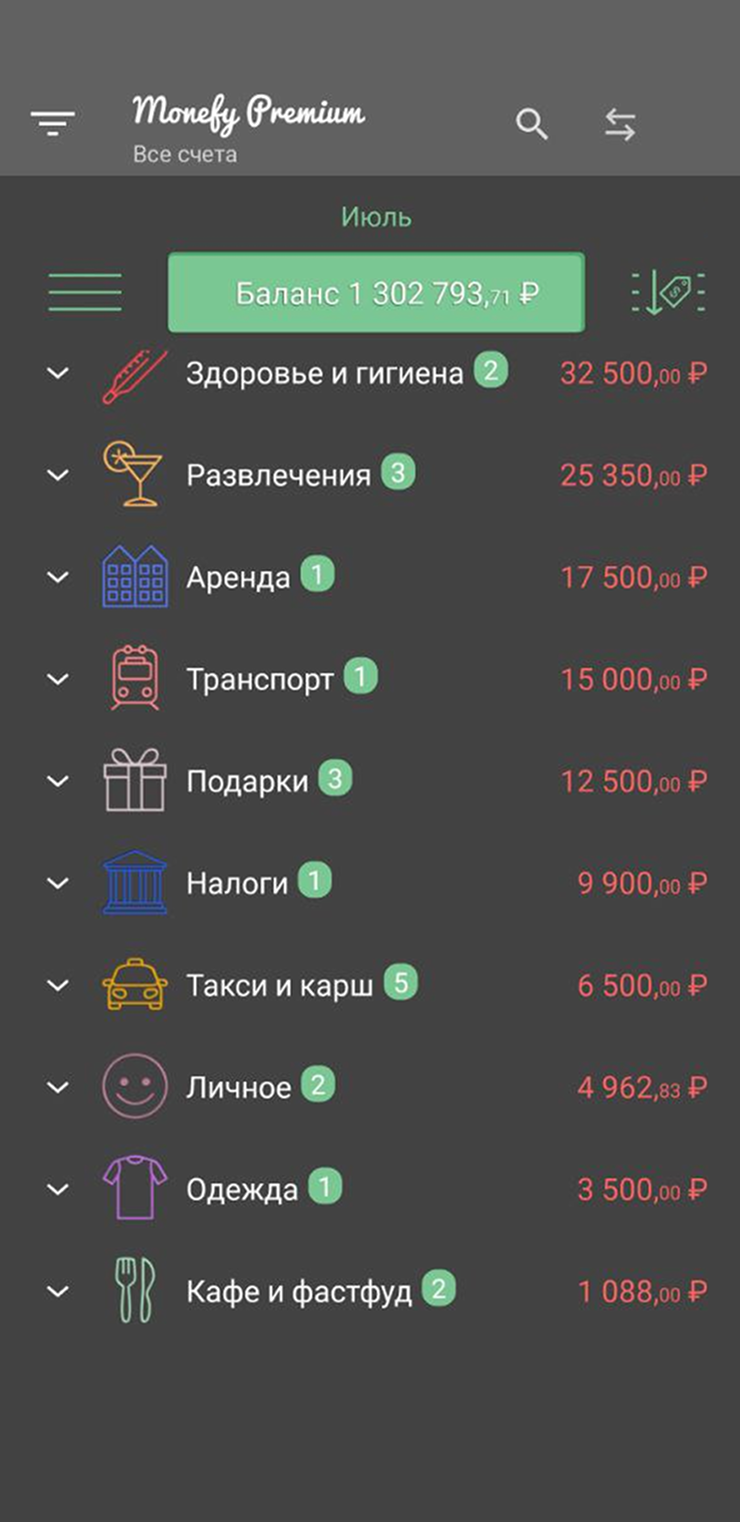Expand the Подарки category
Image resolution: width=740 pixels, height=1522 pixels.
(x=59, y=781)
